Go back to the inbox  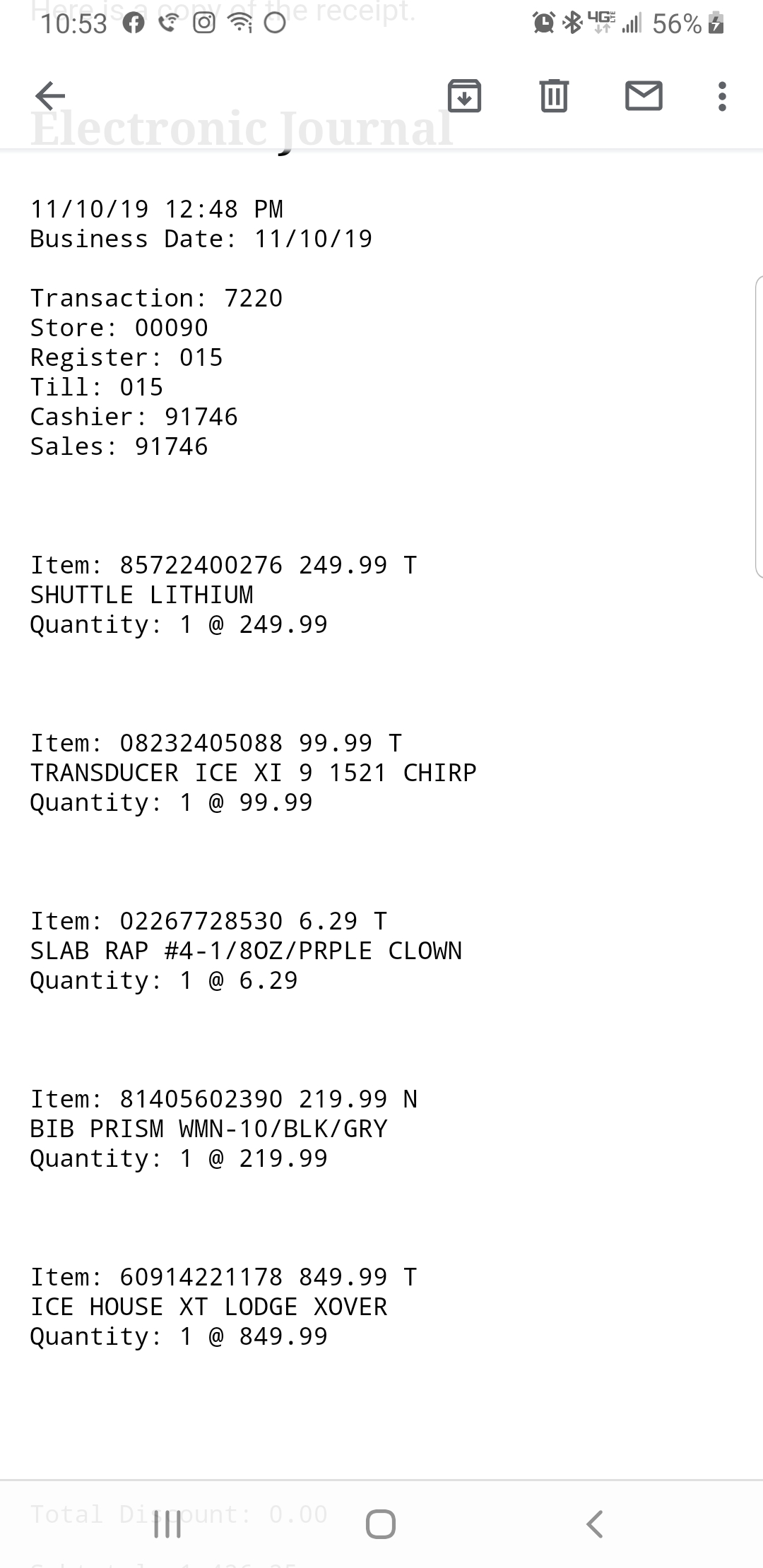[50, 96]
